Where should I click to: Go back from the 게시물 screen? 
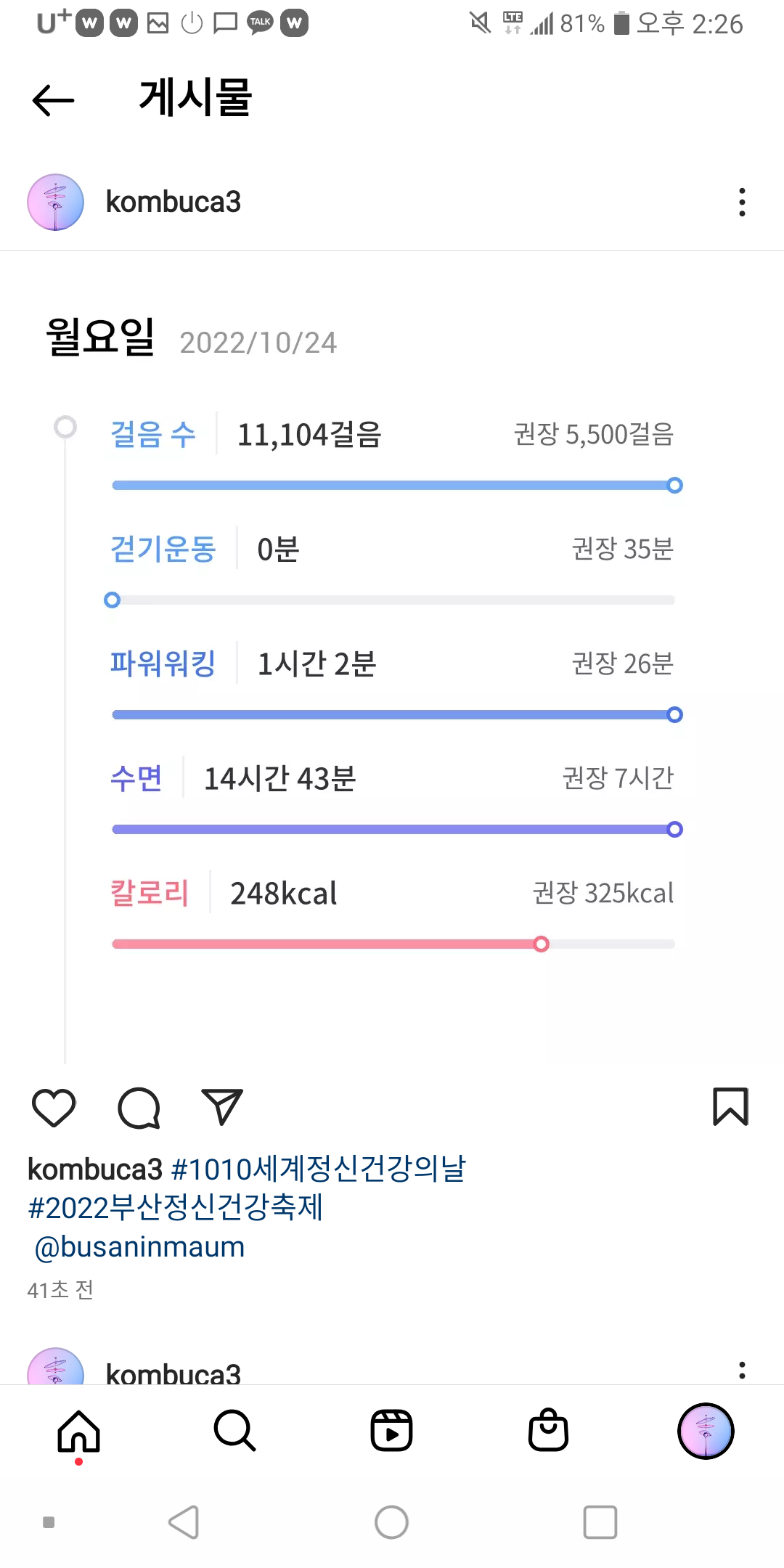click(54, 99)
